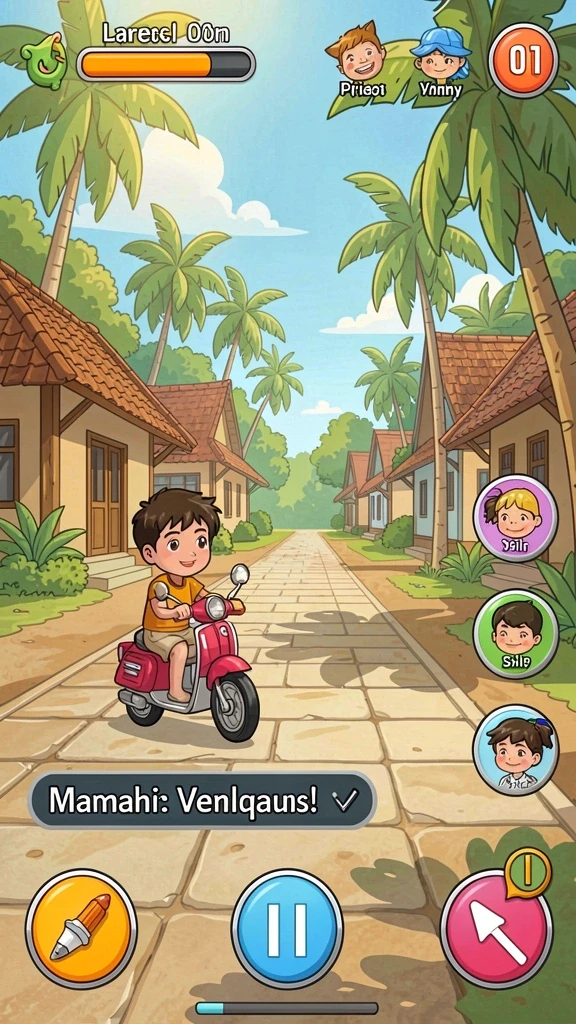The height and width of the screenshot is (1024, 576).
Task: Select the boy avatar in green circle
Action: pos(515,632)
